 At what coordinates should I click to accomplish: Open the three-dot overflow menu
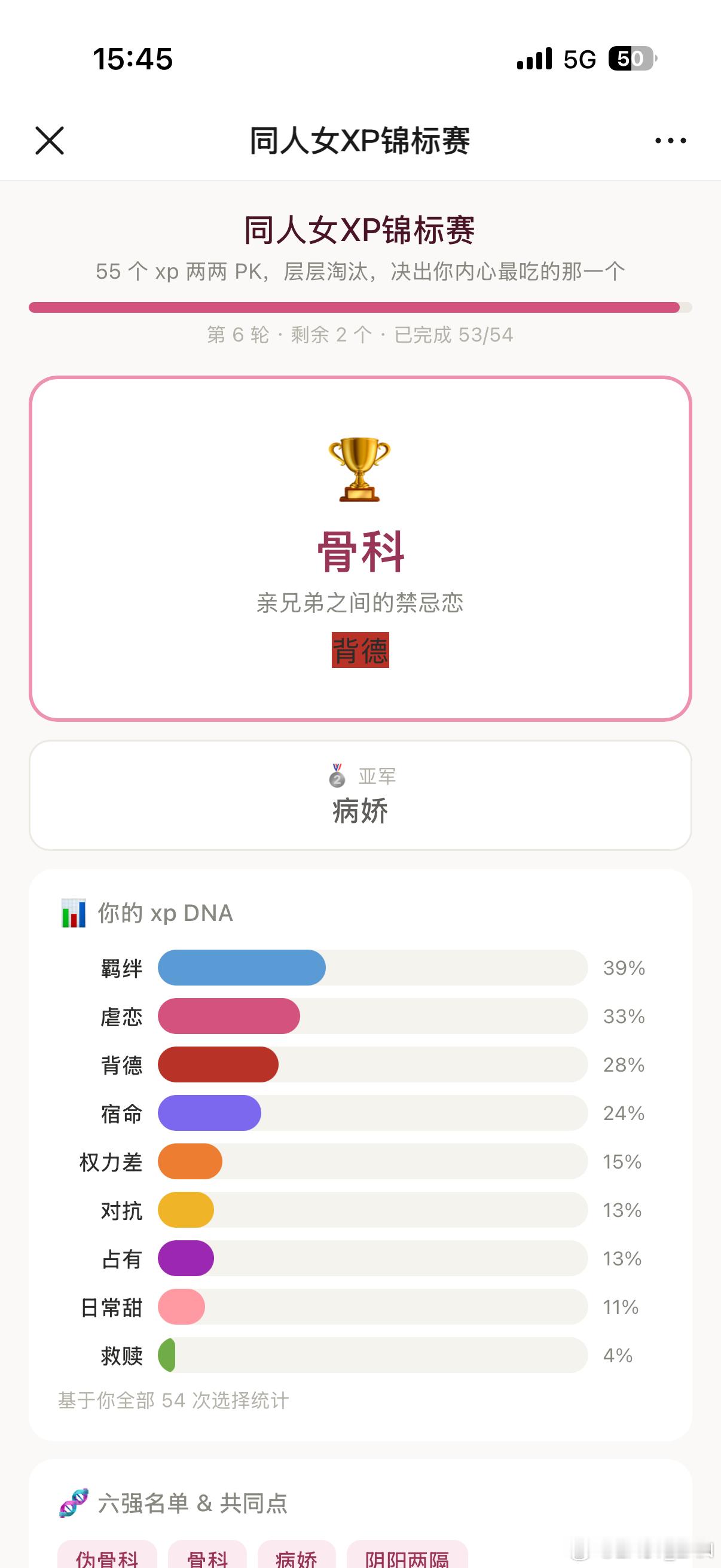671,141
